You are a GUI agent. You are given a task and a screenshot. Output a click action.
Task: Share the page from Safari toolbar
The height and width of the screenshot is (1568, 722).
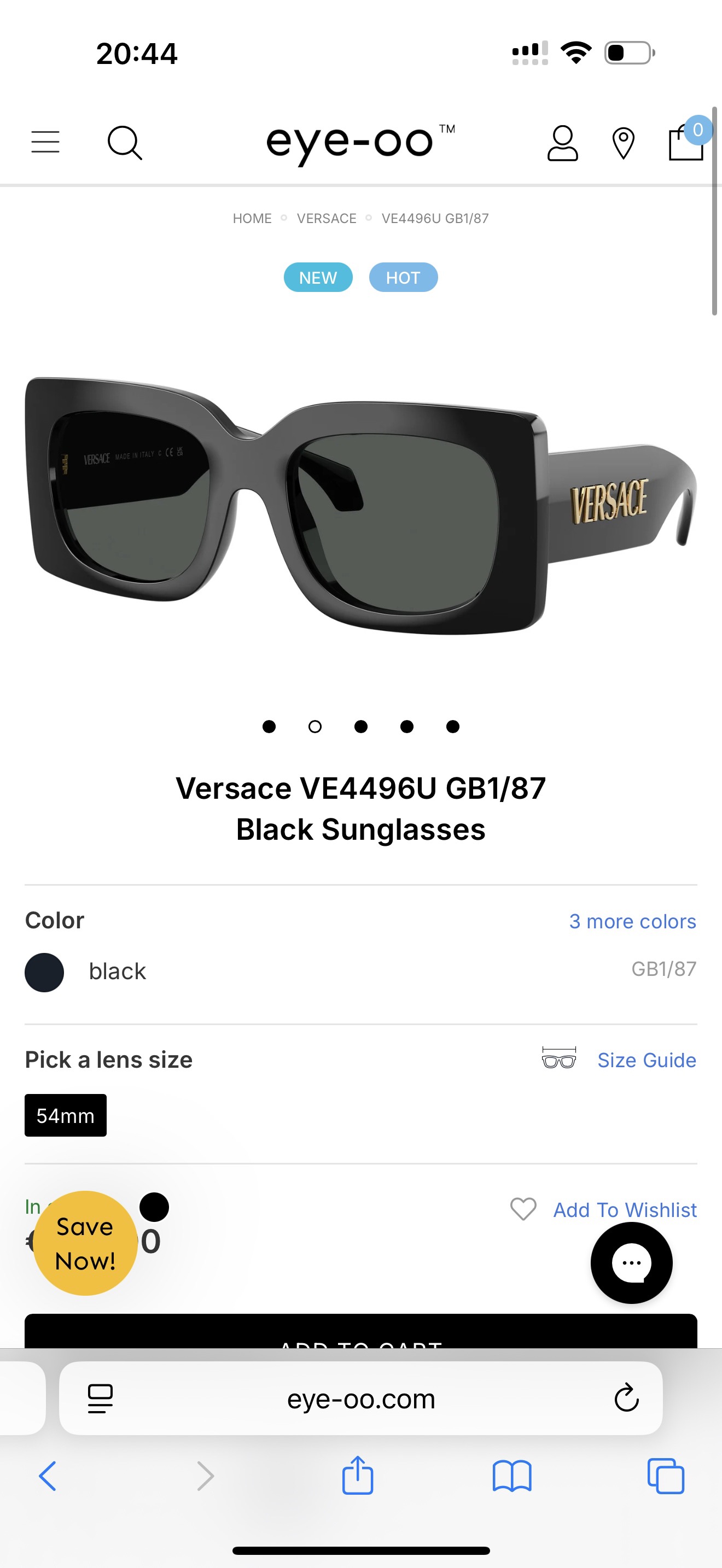[357, 1476]
